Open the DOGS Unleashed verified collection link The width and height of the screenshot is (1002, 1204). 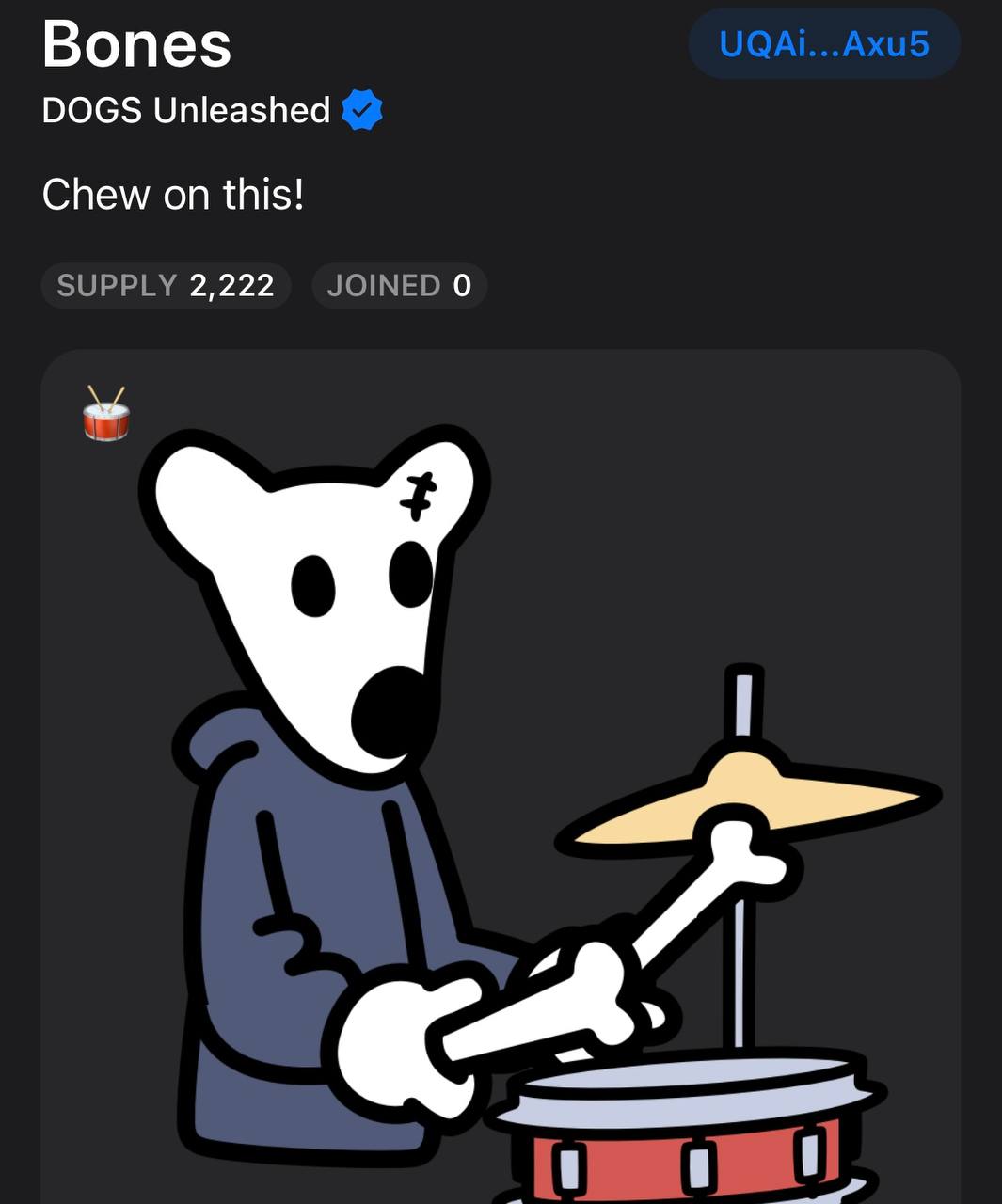pyautogui.click(x=186, y=111)
